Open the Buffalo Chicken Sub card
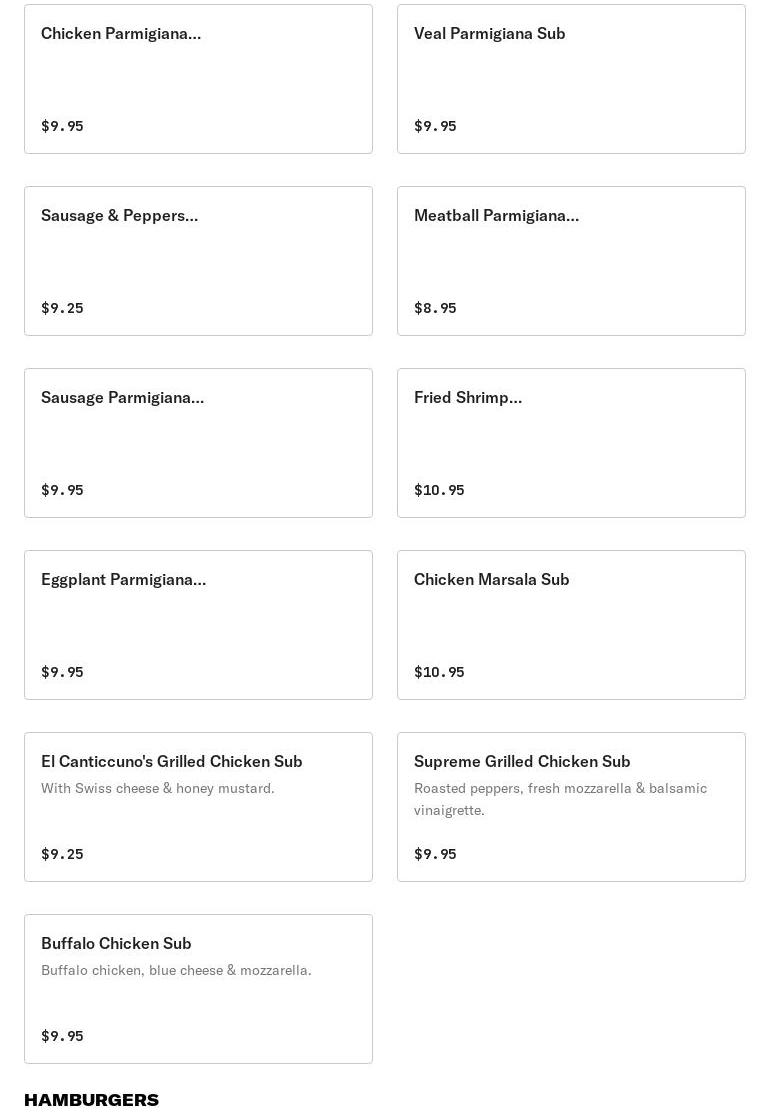This screenshot has width=770, height=1116. (x=198, y=989)
